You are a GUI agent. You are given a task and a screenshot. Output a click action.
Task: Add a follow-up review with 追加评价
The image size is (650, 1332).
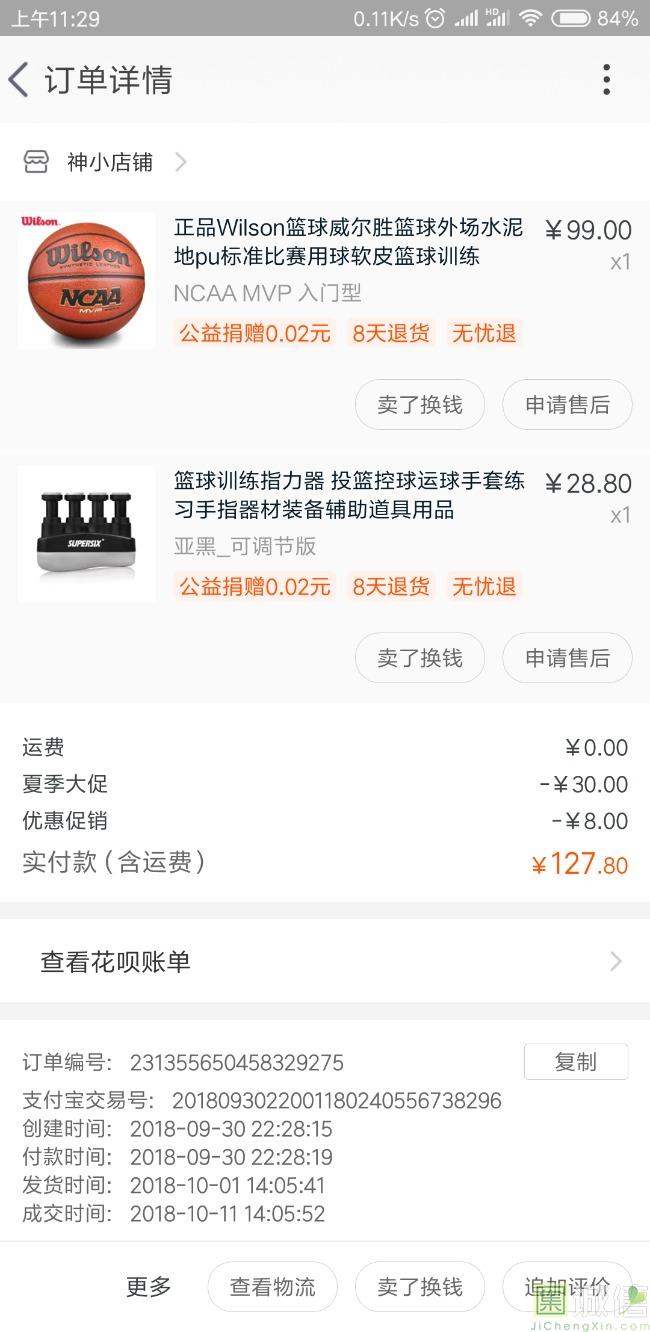coord(567,1287)
